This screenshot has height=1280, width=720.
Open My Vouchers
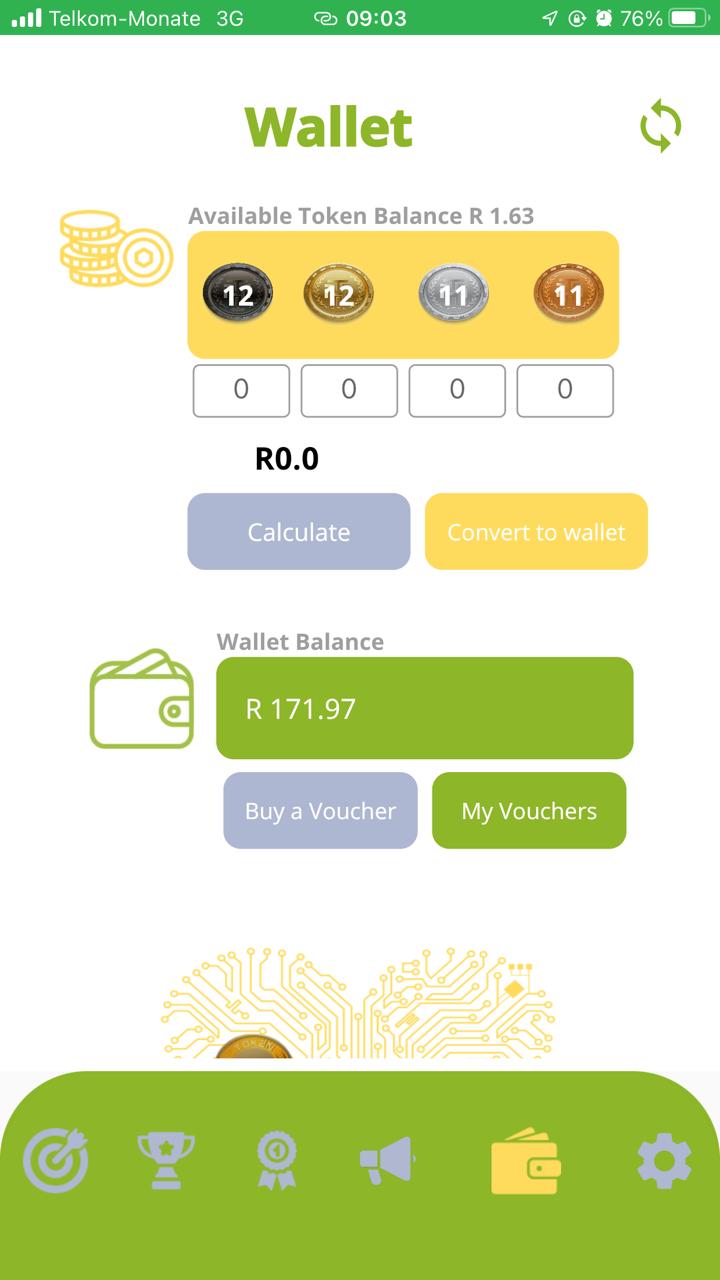(x=529, y=811)
